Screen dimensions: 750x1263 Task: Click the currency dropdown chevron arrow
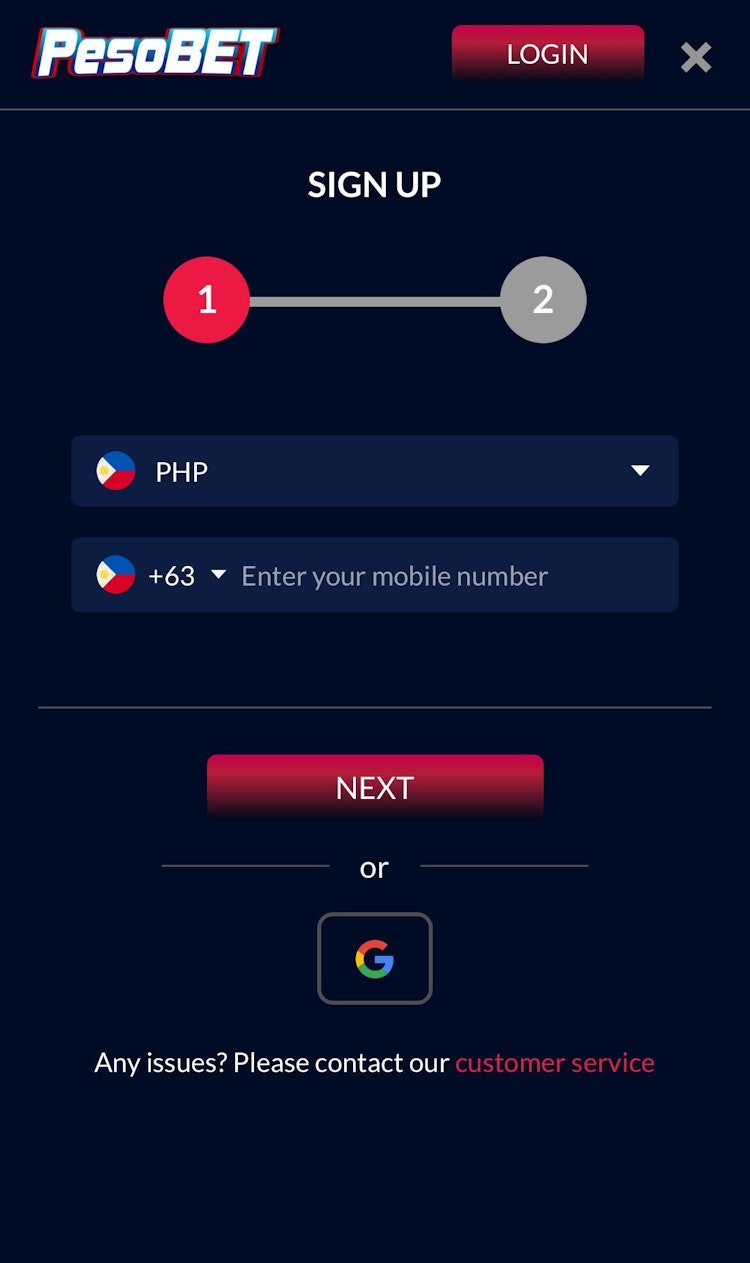click(640, 470)
